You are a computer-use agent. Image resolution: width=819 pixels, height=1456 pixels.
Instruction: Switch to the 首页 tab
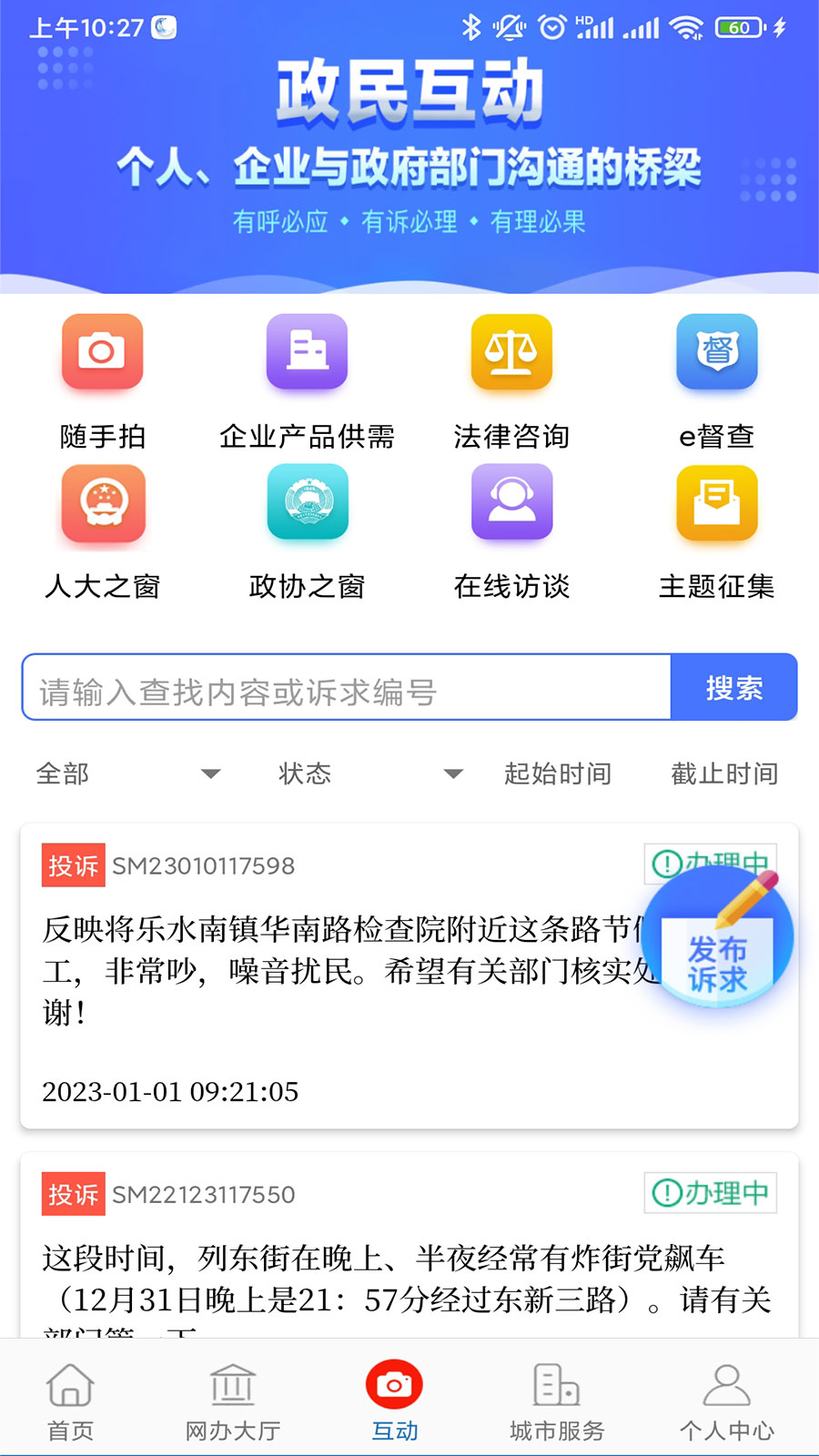(x=70, y=1402)
